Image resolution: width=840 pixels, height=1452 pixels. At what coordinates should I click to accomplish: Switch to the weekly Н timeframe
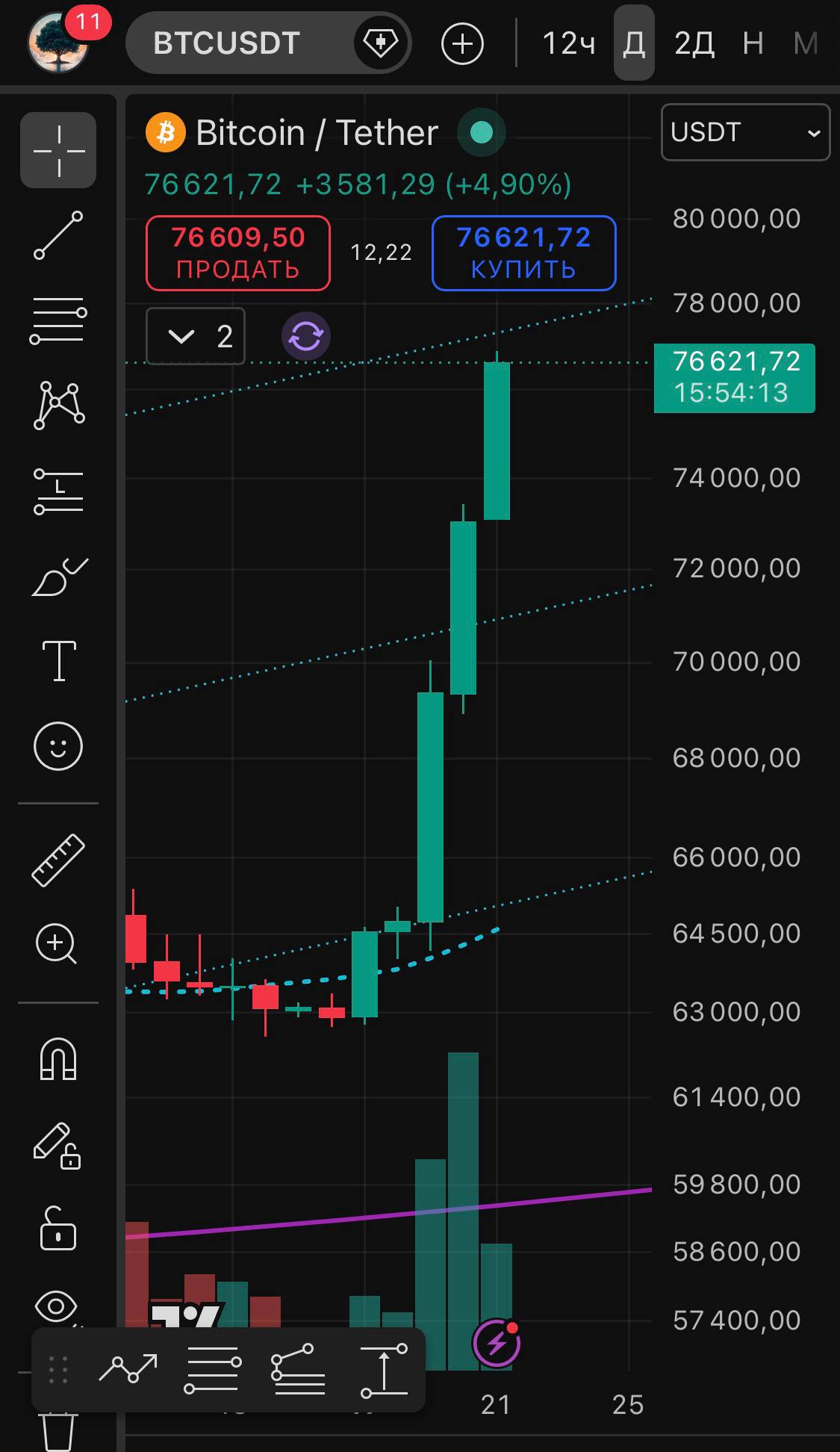753,43
